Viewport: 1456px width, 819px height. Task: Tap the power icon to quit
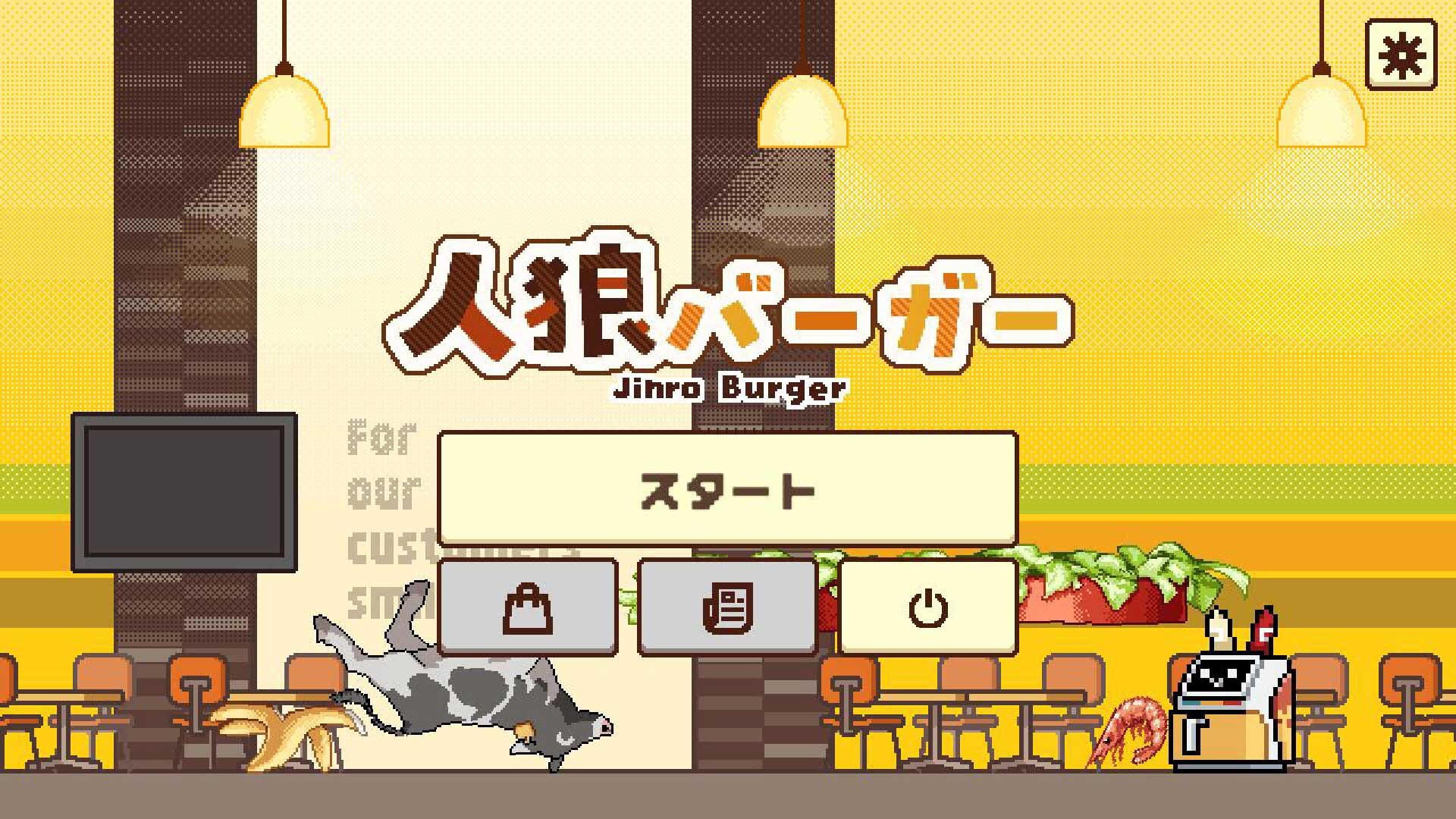928,607
